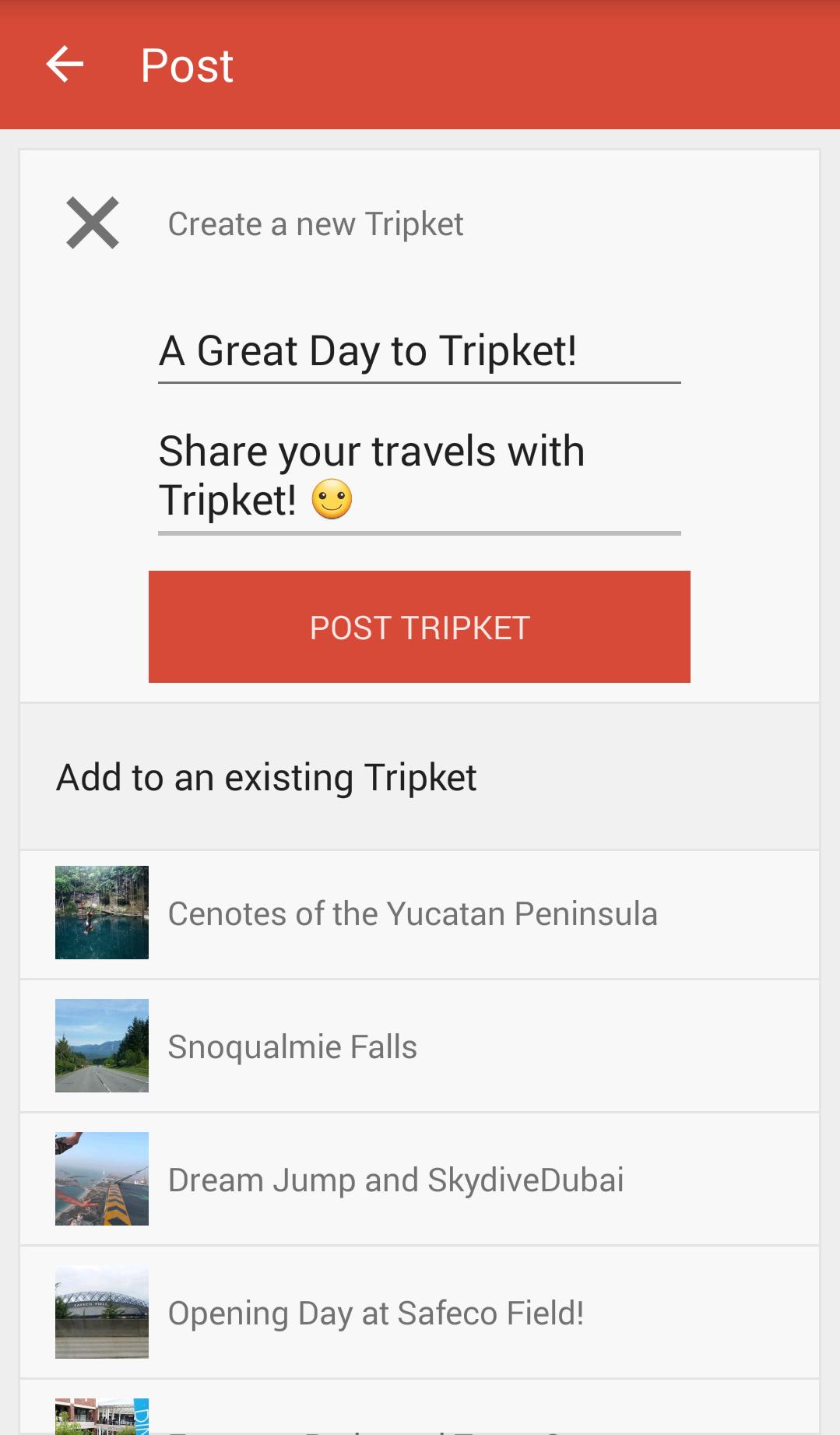840x1435 pixels.
Task: Choose Snoqualmie Falls from existing Tripkets
Action: [292, 1046]
